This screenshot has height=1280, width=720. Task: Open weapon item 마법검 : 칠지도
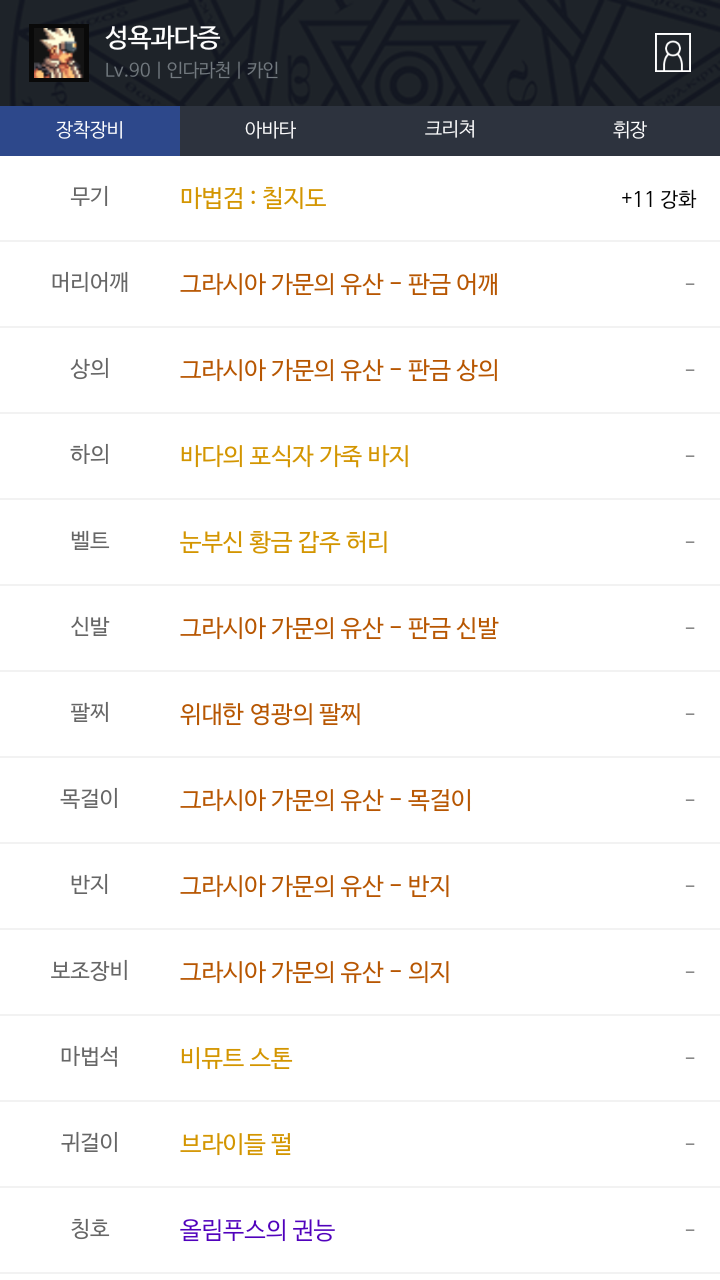point(253,198)
